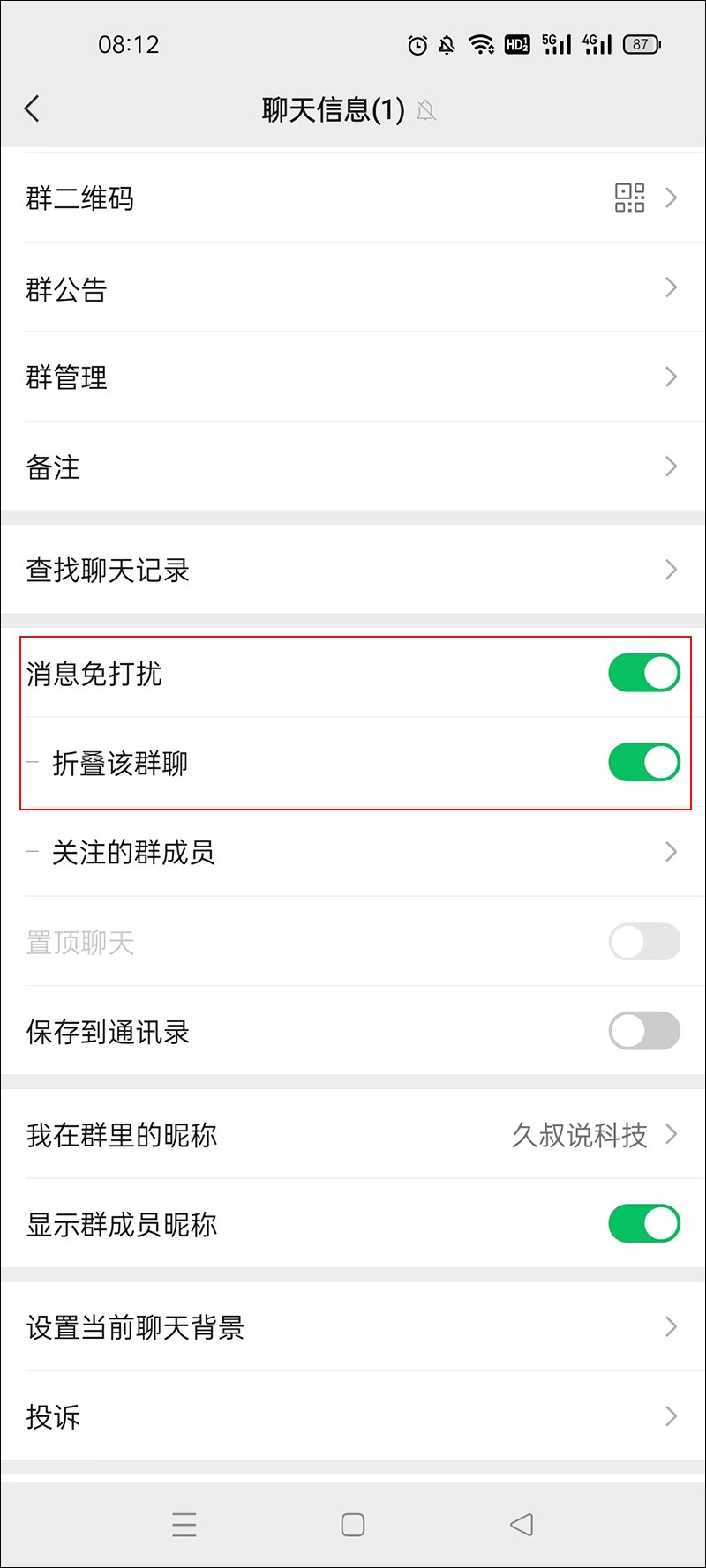
Task: Open 查找聊天记录
Action: [353, 570]
